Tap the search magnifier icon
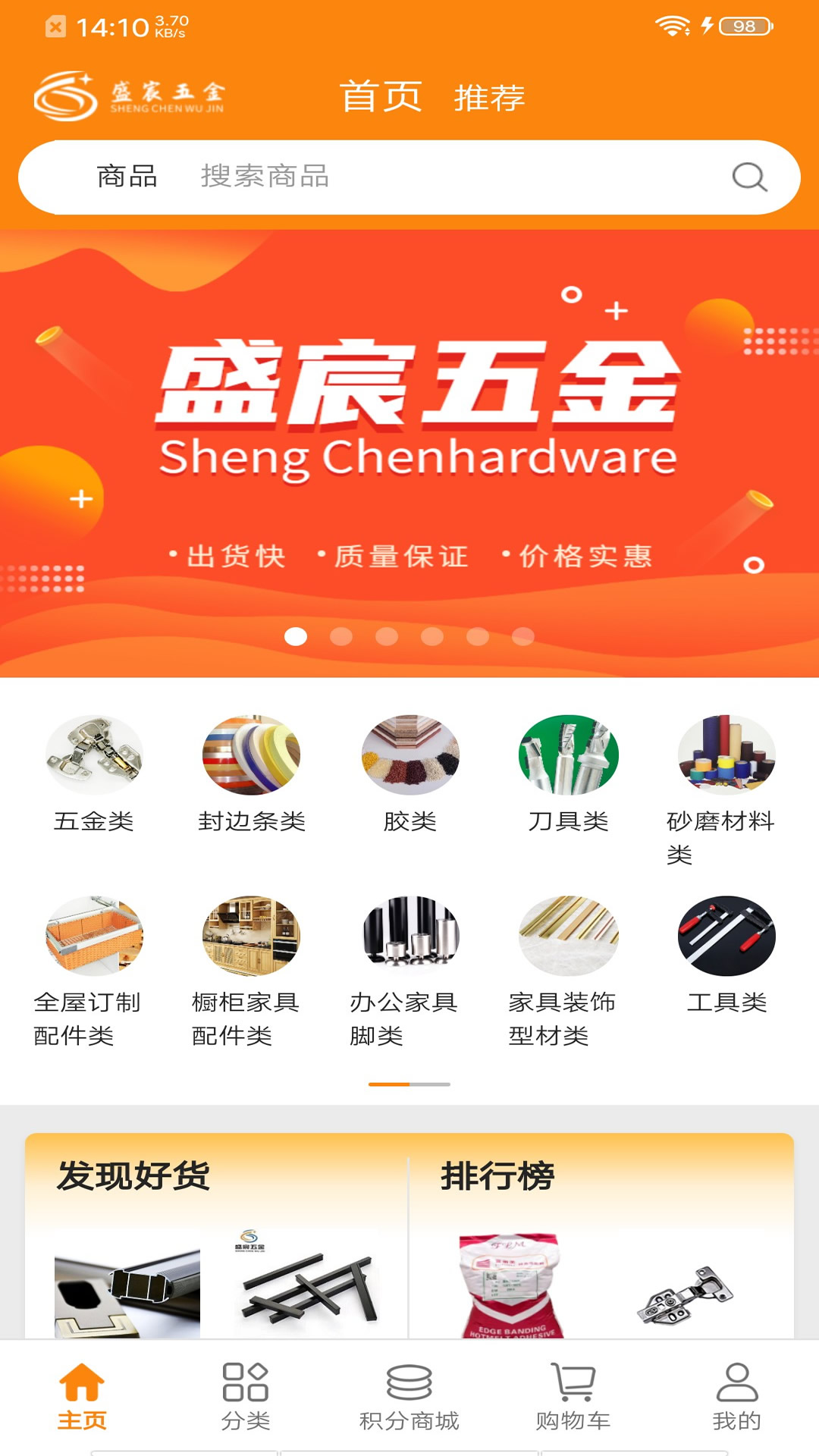Image resolution: width=819 pixels, height=1456 pixels. point(749,177)
